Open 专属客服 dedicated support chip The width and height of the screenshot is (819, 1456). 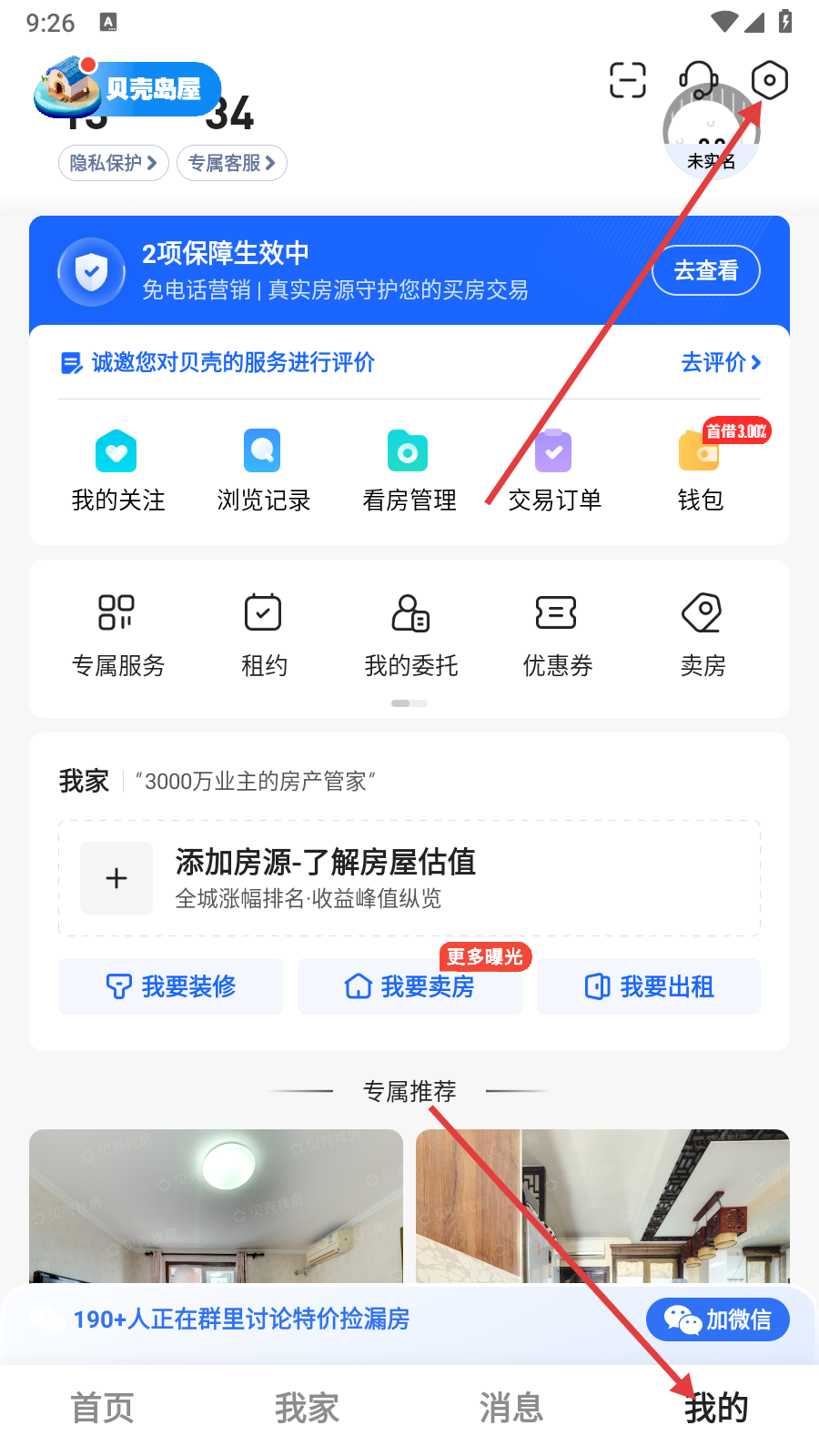[x=232, y=163]
